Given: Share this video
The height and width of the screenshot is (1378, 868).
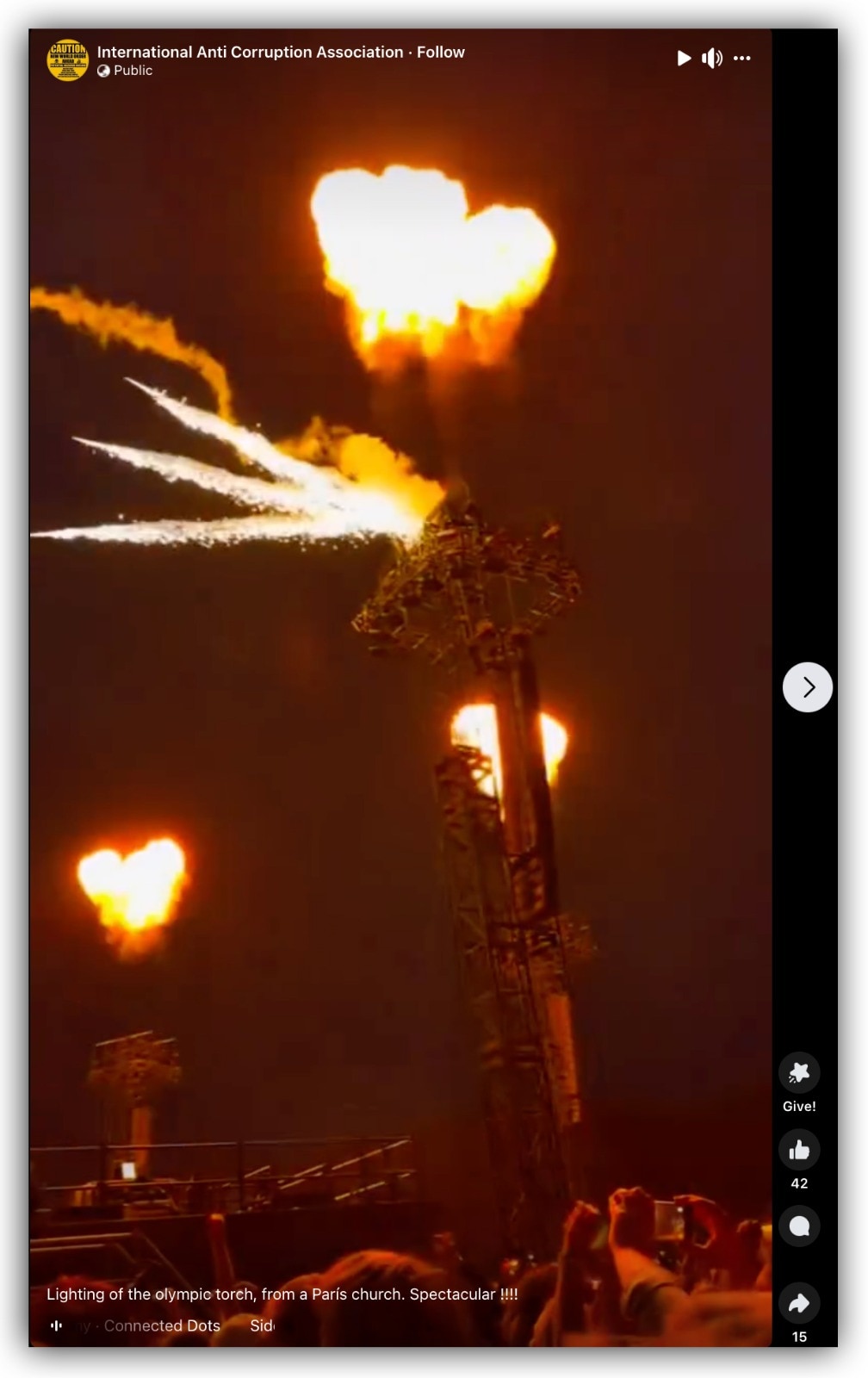Looking at the screenshot, I should pyautogui.click(x=799, y=1303).
